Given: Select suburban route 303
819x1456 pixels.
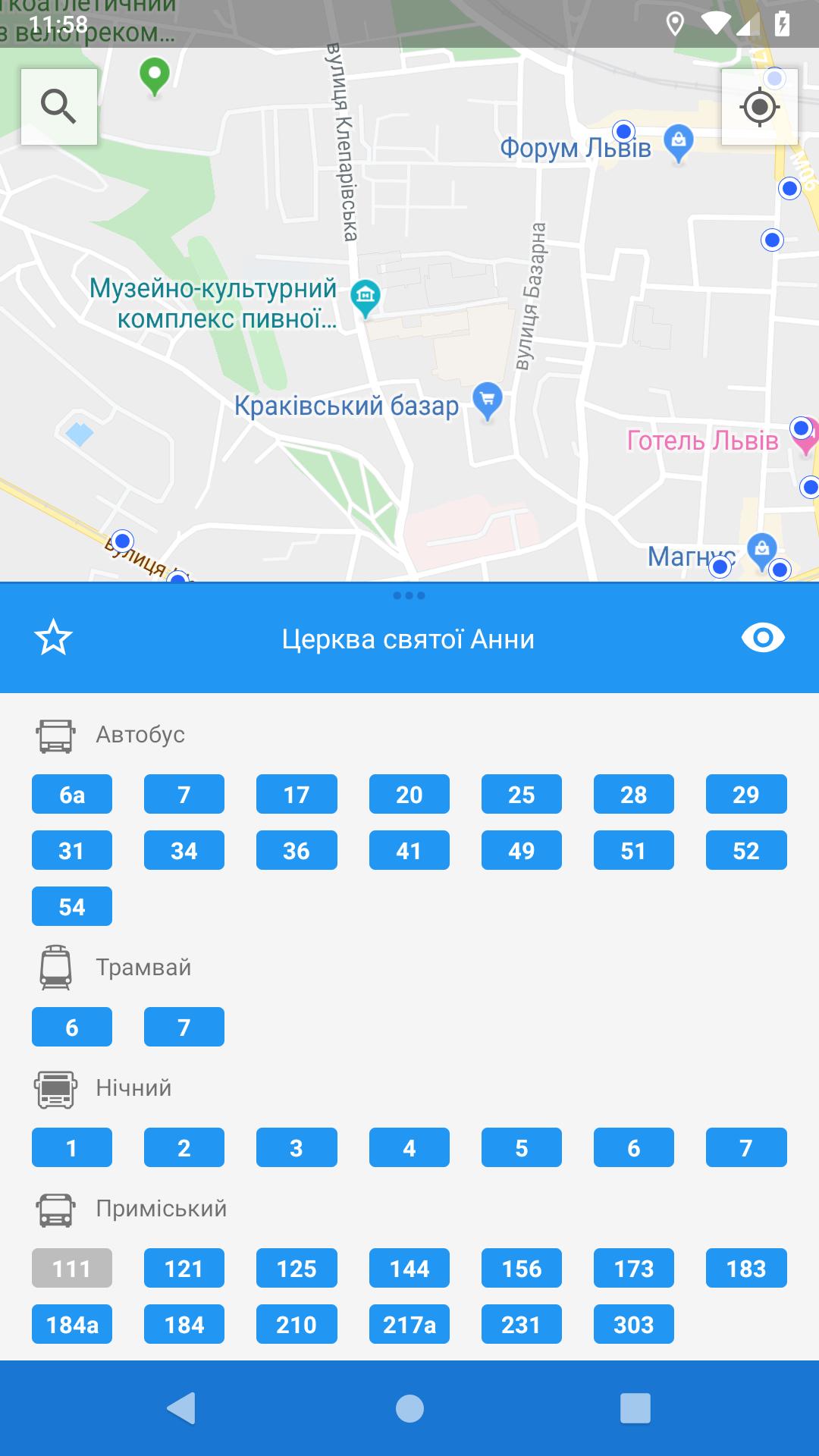Looking at the screenshot, I should (634, 1324).
